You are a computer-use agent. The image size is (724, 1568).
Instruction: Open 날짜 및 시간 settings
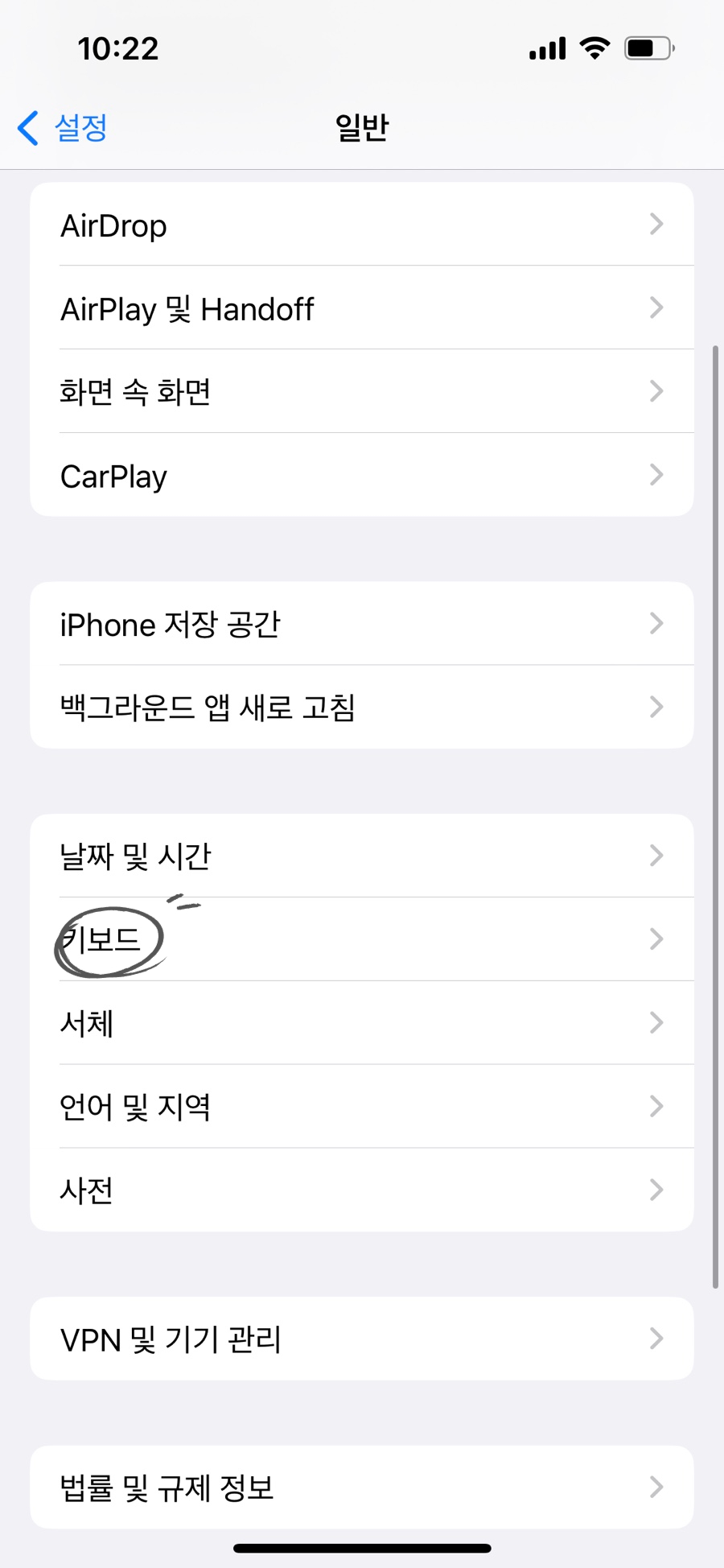click(x=362, y=856)
